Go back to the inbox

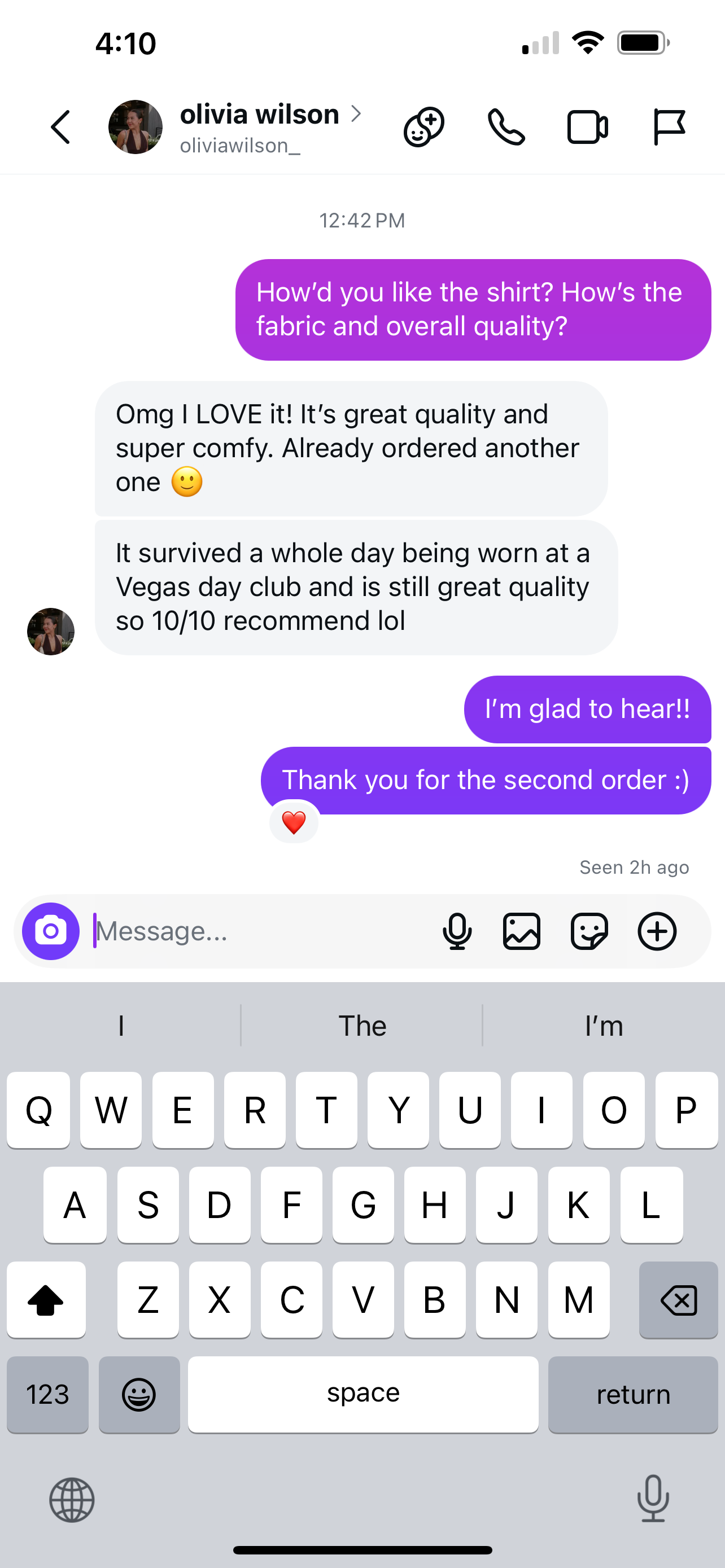pos(60,127)
